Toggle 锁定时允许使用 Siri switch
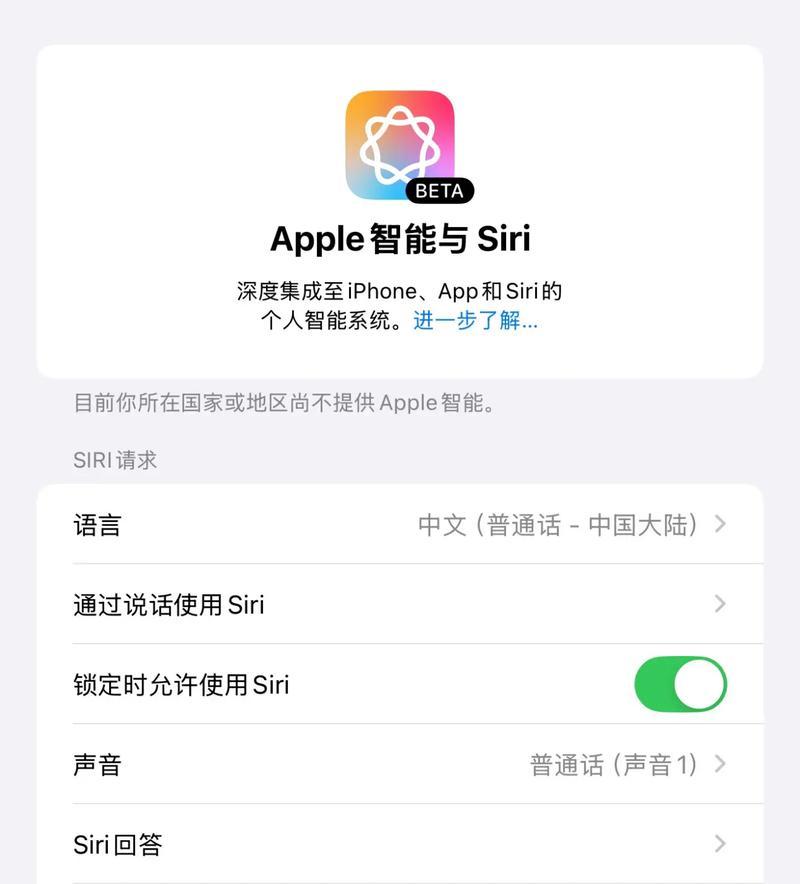The image size is (800, 884). pyautogui.click(x=680, y=684)
